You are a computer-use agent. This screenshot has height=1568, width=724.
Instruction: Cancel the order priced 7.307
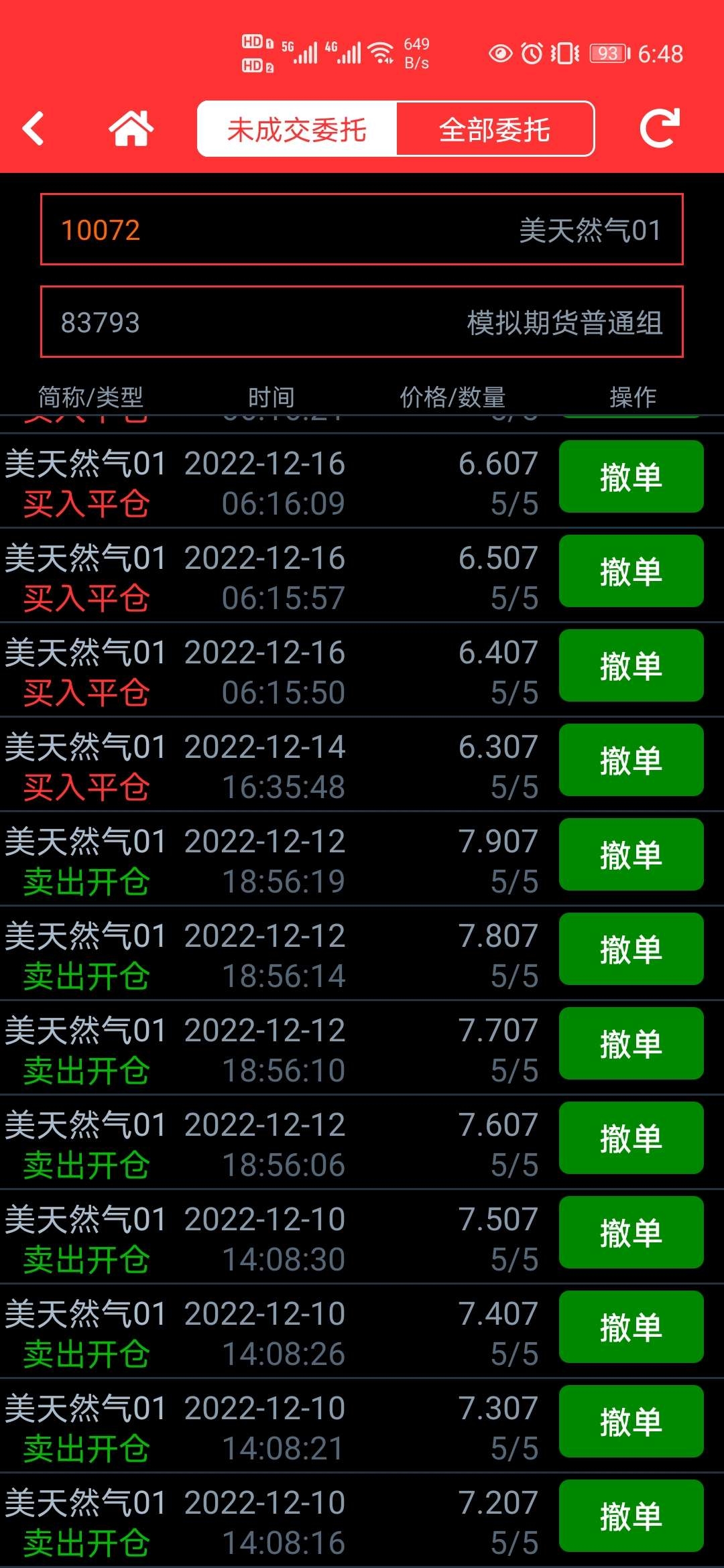coord(631,1421)
